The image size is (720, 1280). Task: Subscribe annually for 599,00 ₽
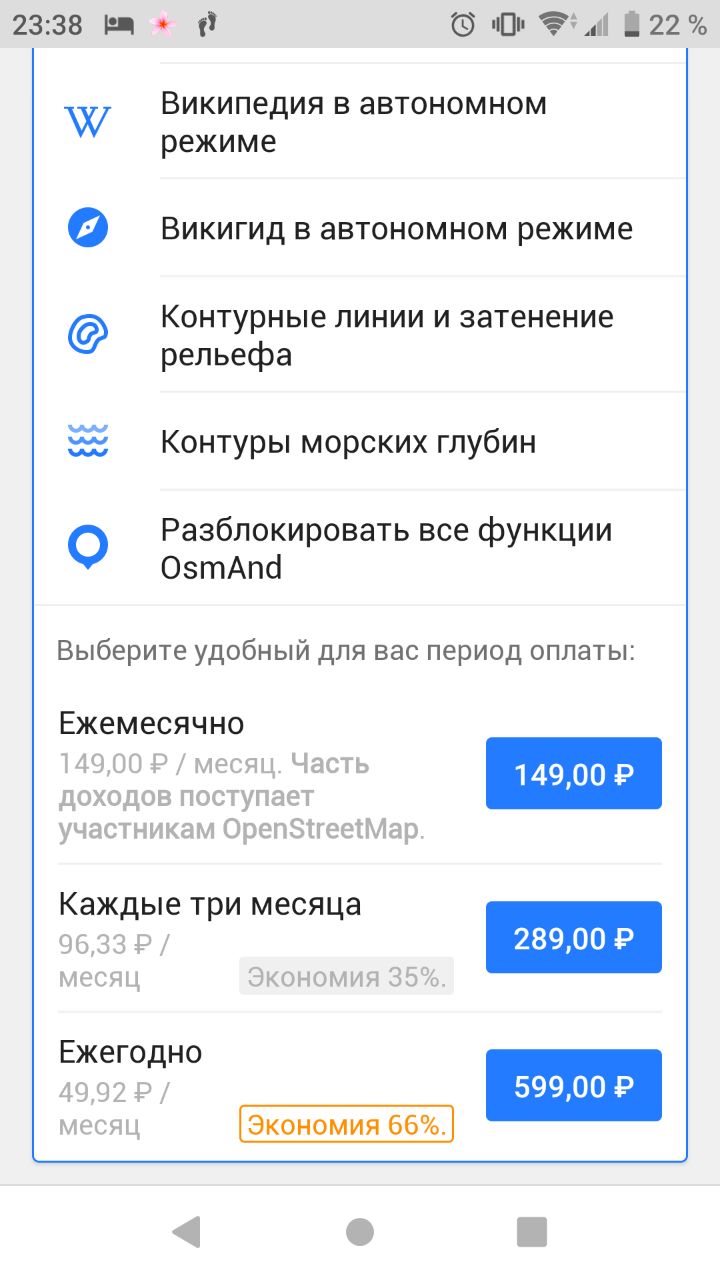573,1085
